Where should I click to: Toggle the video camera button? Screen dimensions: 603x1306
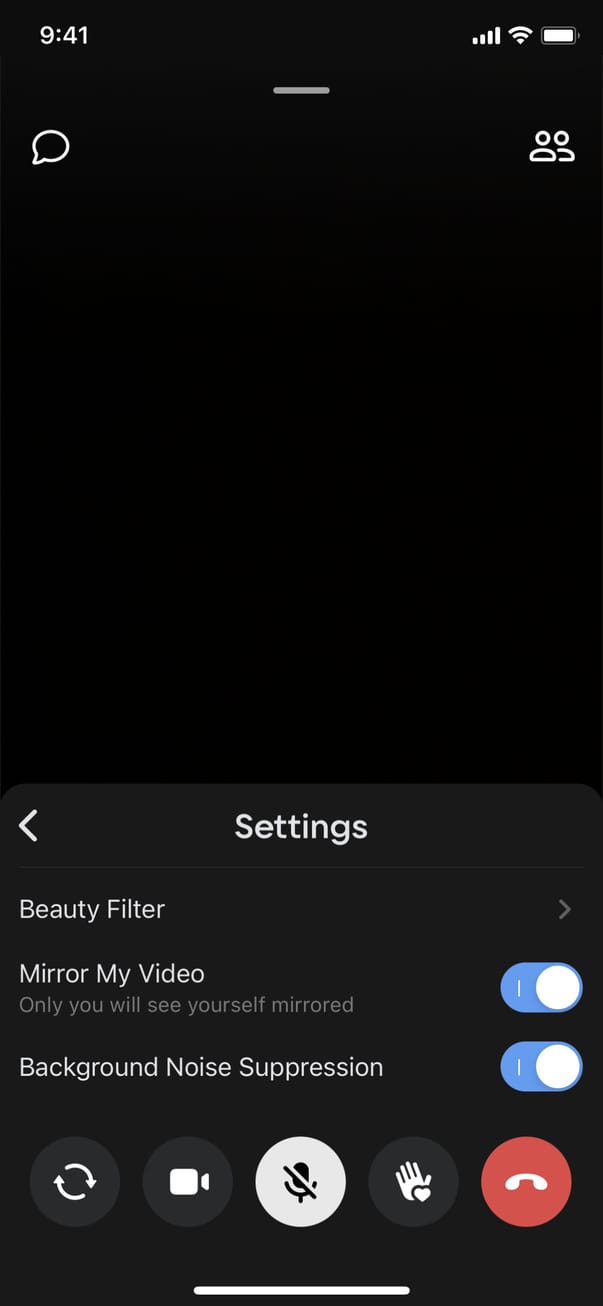[188, 1182]
